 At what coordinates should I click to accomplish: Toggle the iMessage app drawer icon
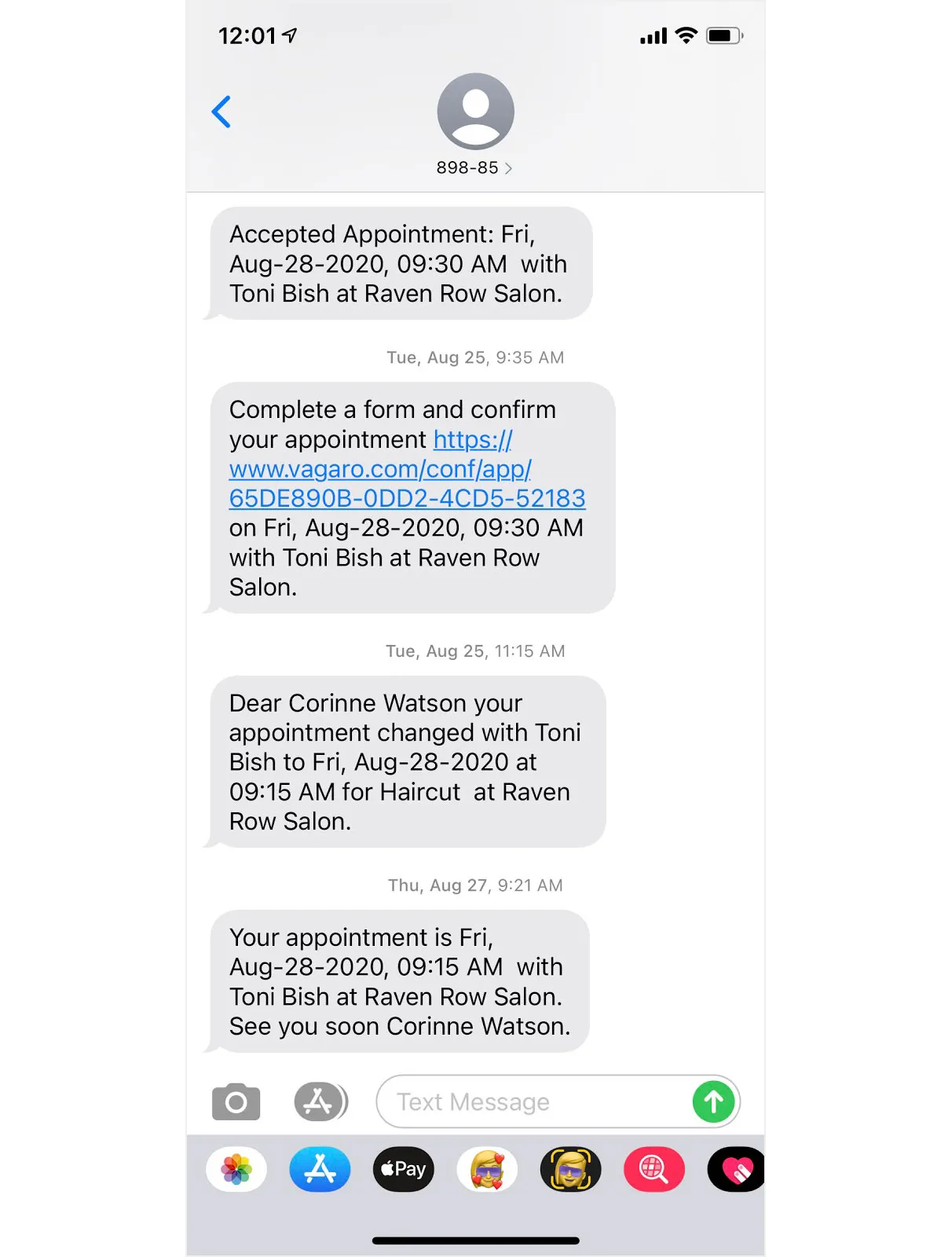pos(320,1101)
